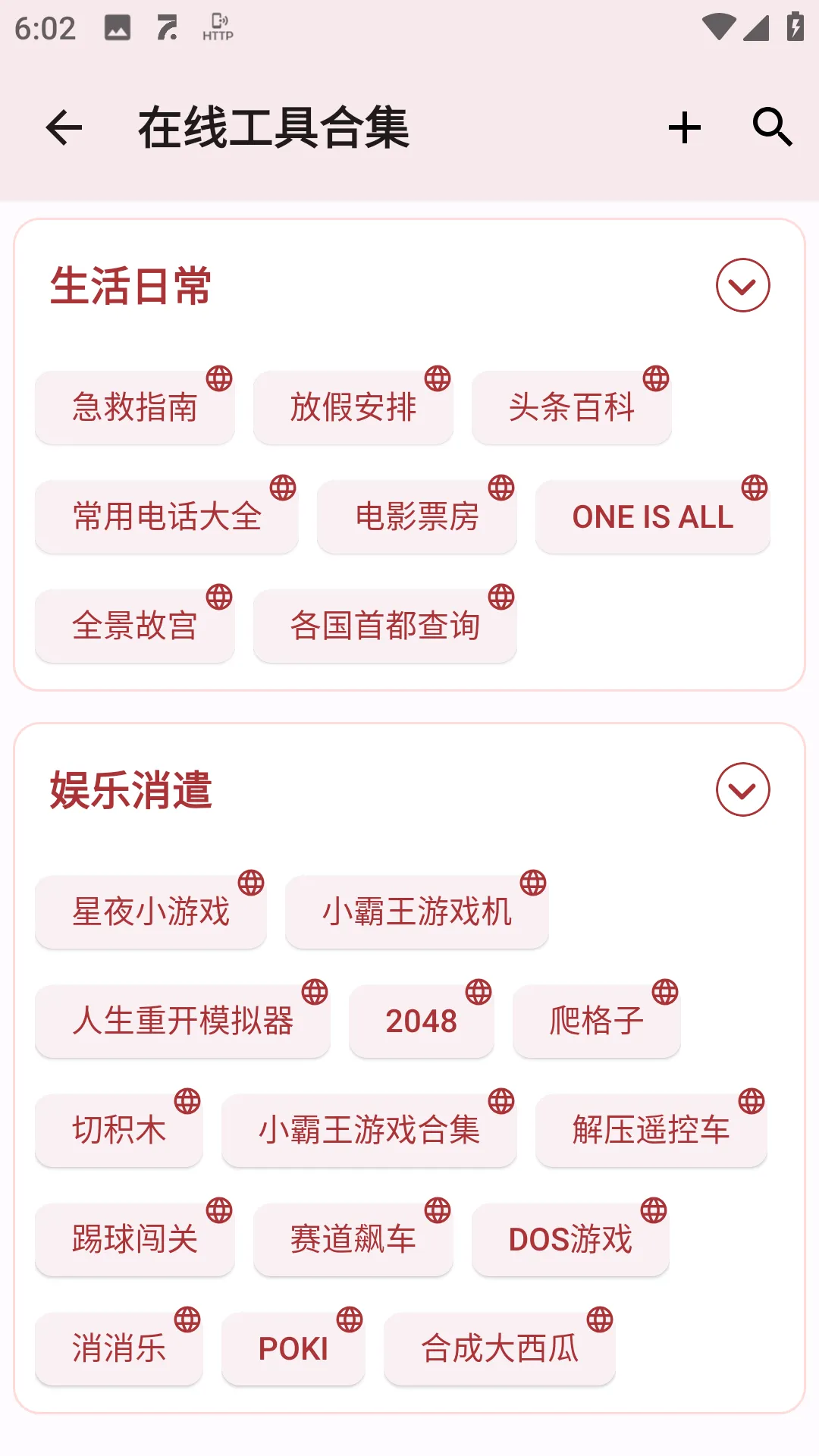This screenshot has height=1456, width=819.
Task: Open ONE IS ALL
Action: click(652, 516)
